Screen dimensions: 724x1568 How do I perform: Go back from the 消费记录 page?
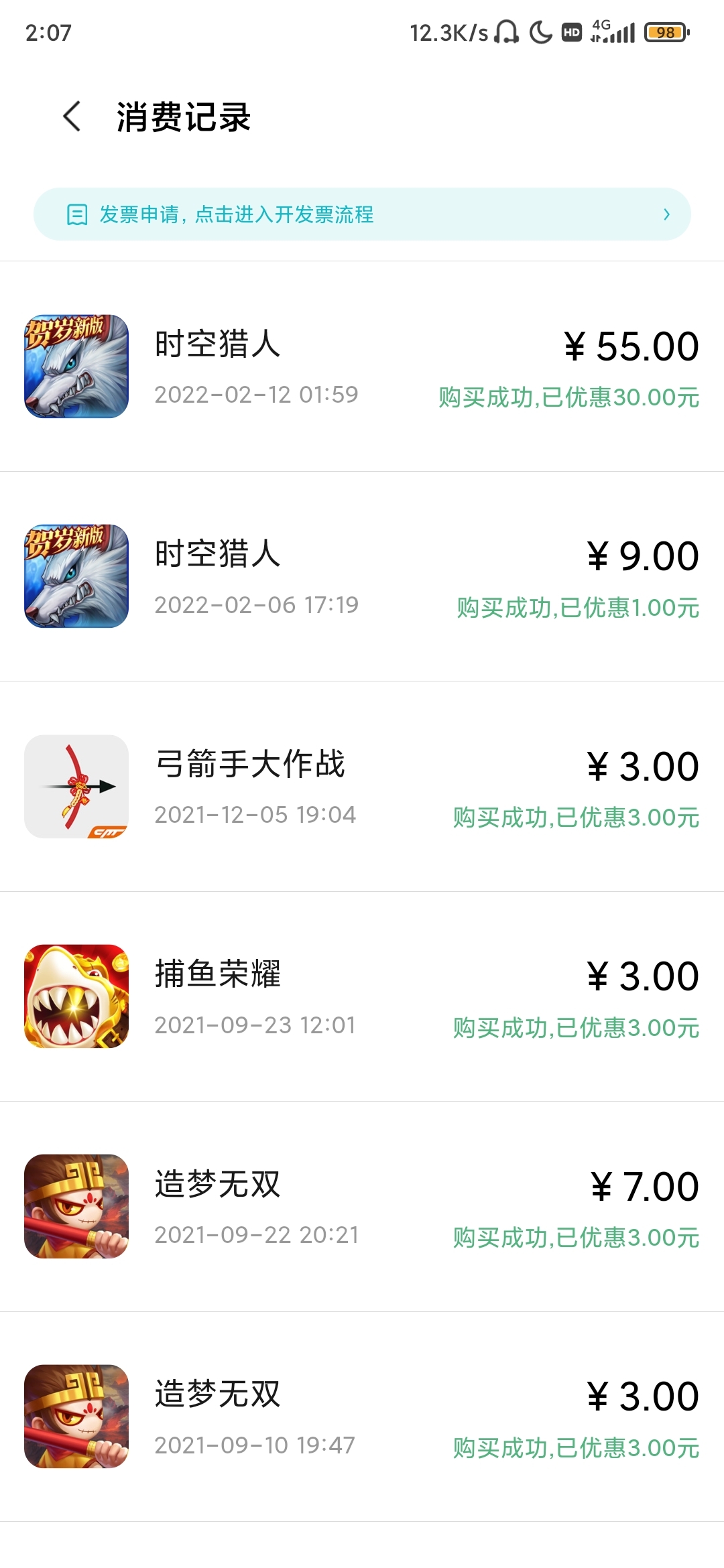pos(72,117)
